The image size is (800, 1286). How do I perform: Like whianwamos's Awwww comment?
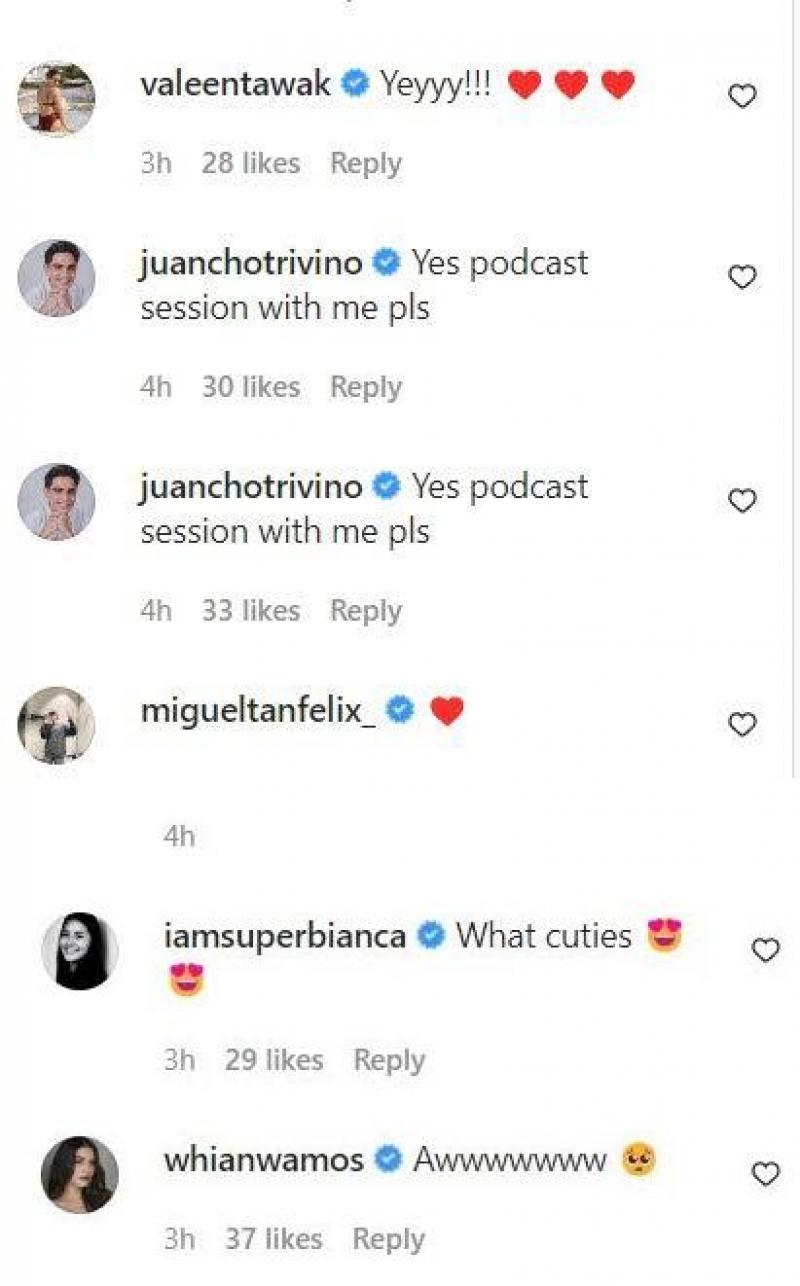[764, 1174]
